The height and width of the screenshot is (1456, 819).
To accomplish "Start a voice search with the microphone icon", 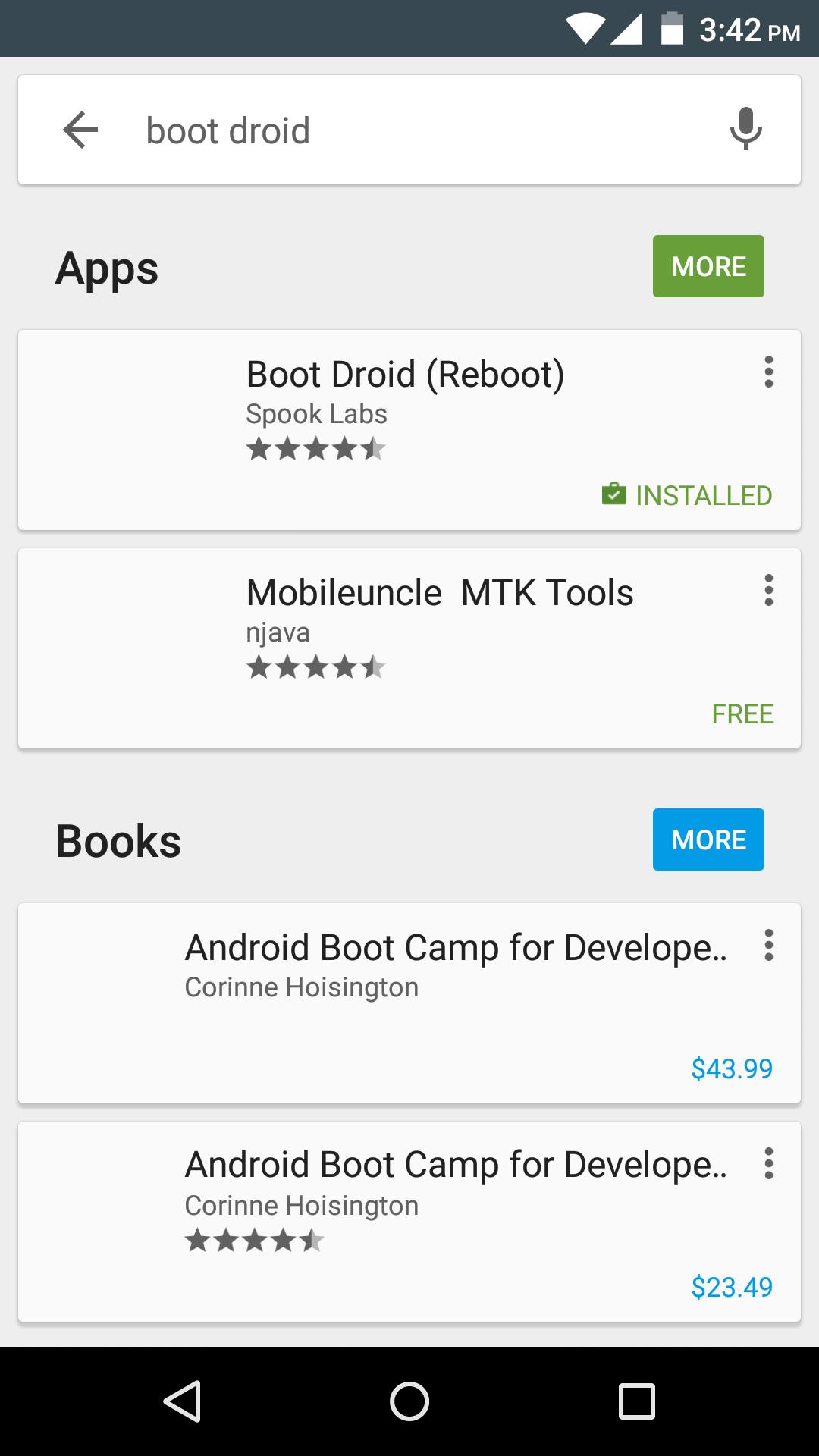I will click(x=744, y=129).
